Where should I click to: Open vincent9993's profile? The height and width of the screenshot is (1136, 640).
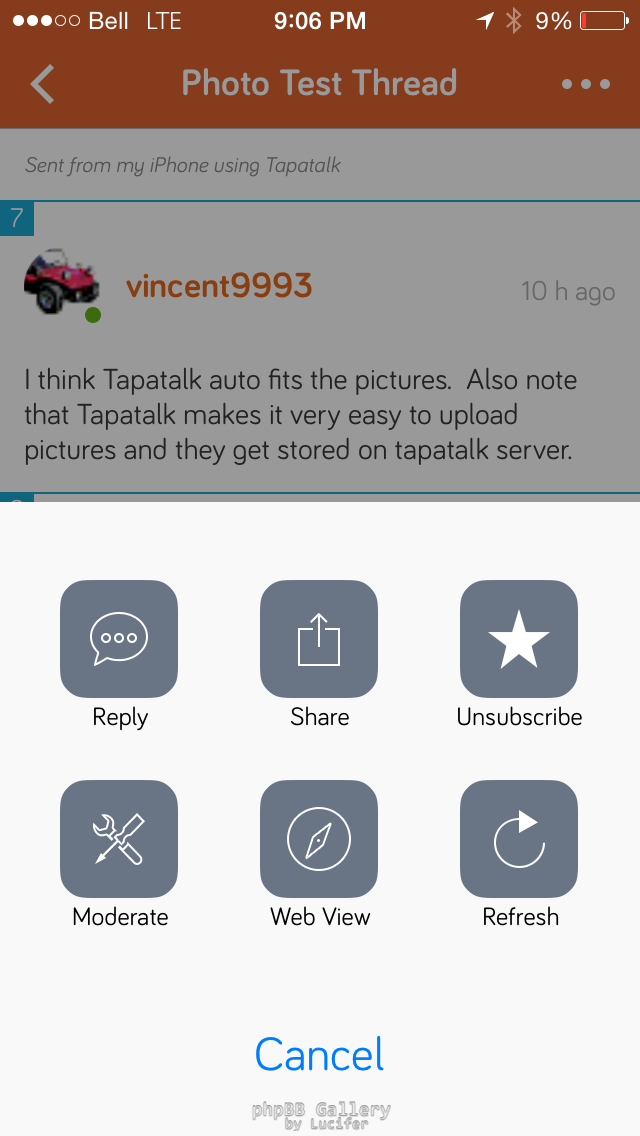point(219,287)
